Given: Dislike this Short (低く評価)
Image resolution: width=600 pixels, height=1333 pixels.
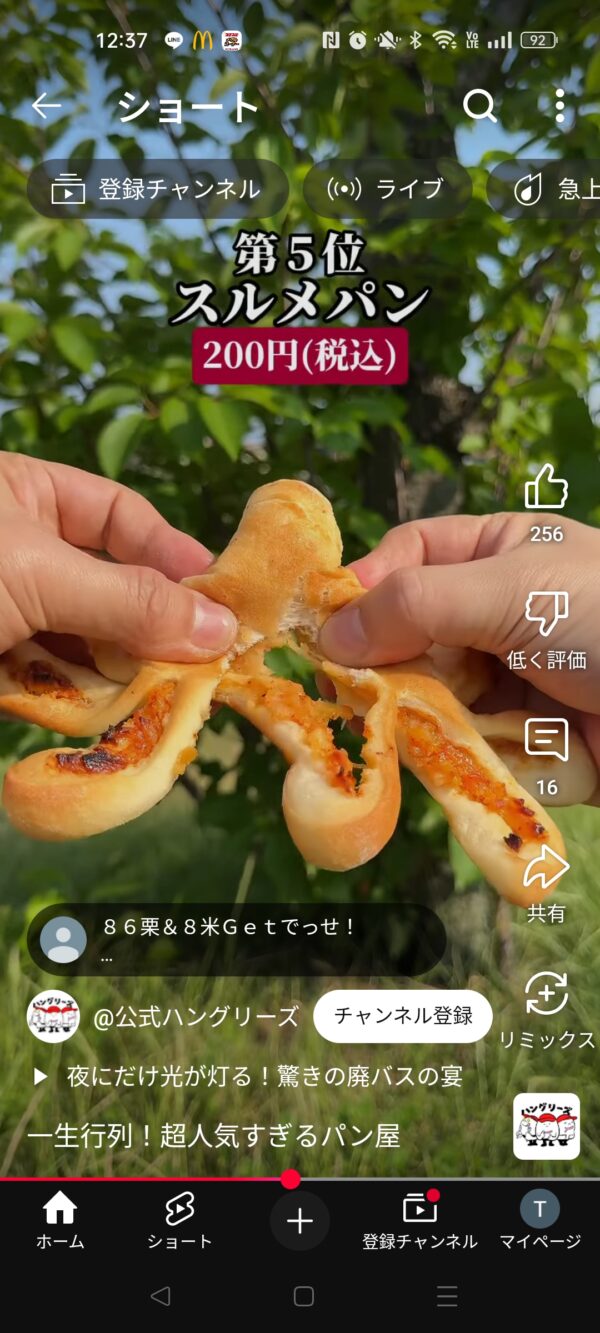Looking at the screenshot, I should pyautogui.click(x=546, y=614).
